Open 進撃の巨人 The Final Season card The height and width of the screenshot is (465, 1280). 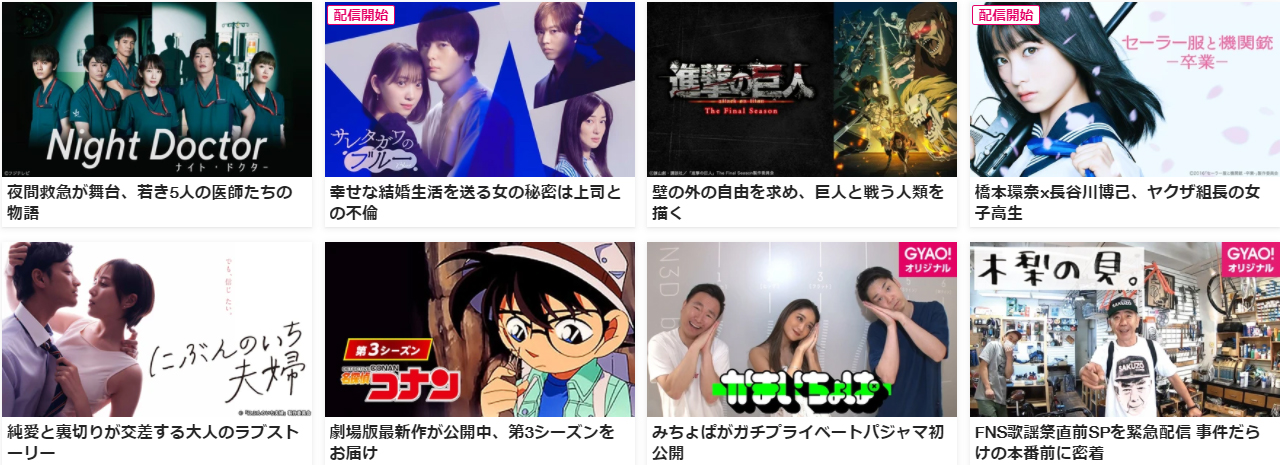pyautogui.click(x=802, y=90)
